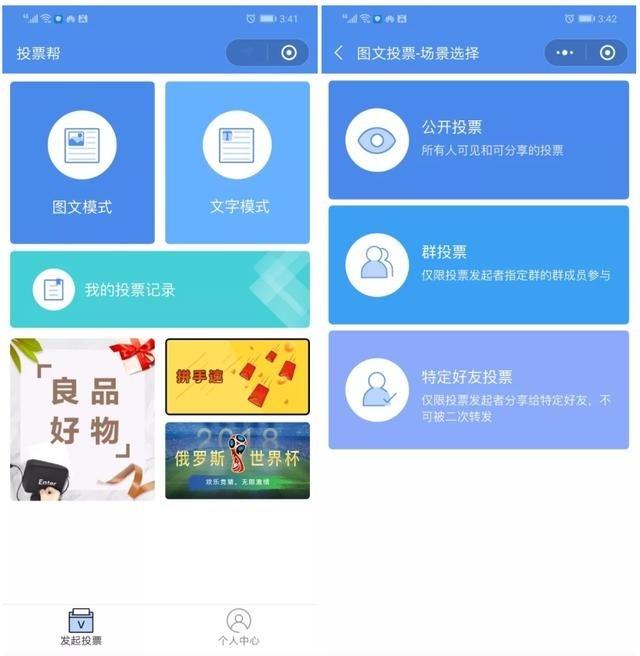Open the 俄罗斯世界杯 banner
Image resolution: width=640 pixels, height=656 pixels.
237,460
